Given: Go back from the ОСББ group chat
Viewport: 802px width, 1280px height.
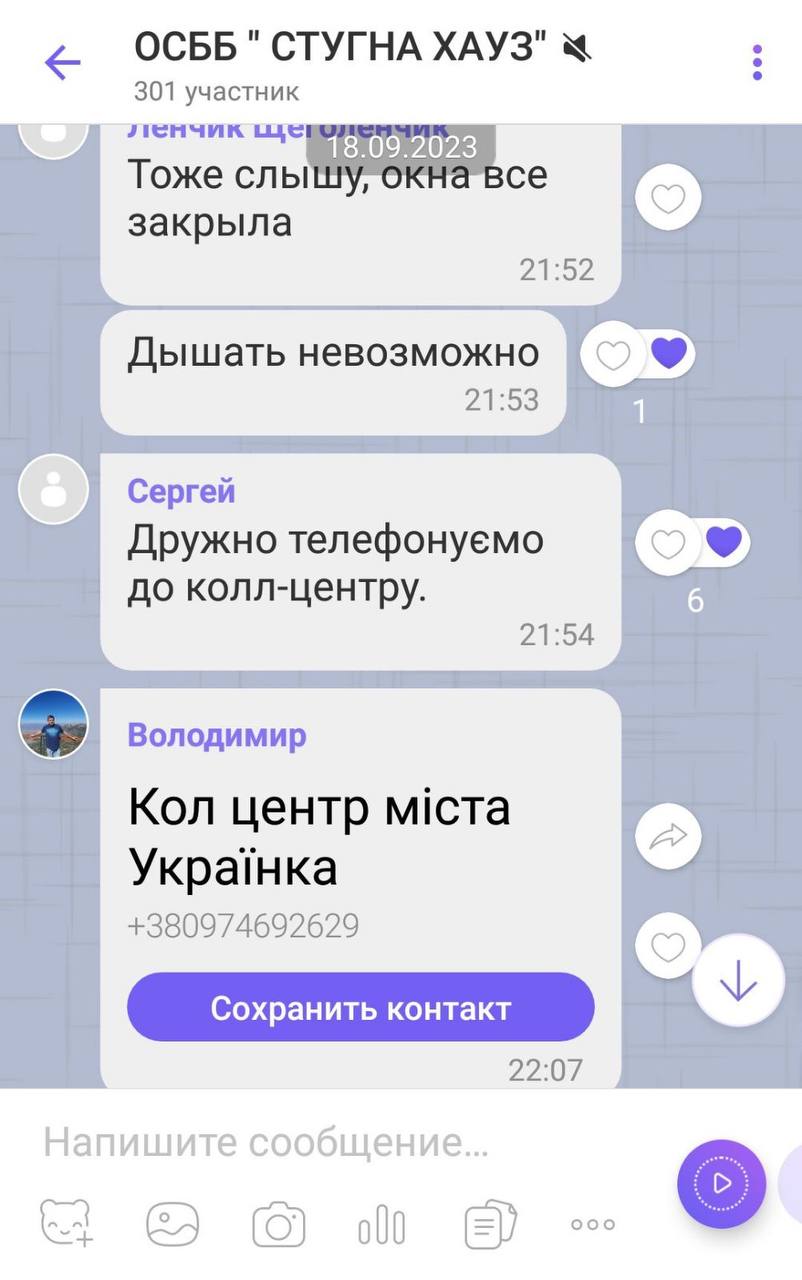Looking at the screenshot, I should point(62,64).
